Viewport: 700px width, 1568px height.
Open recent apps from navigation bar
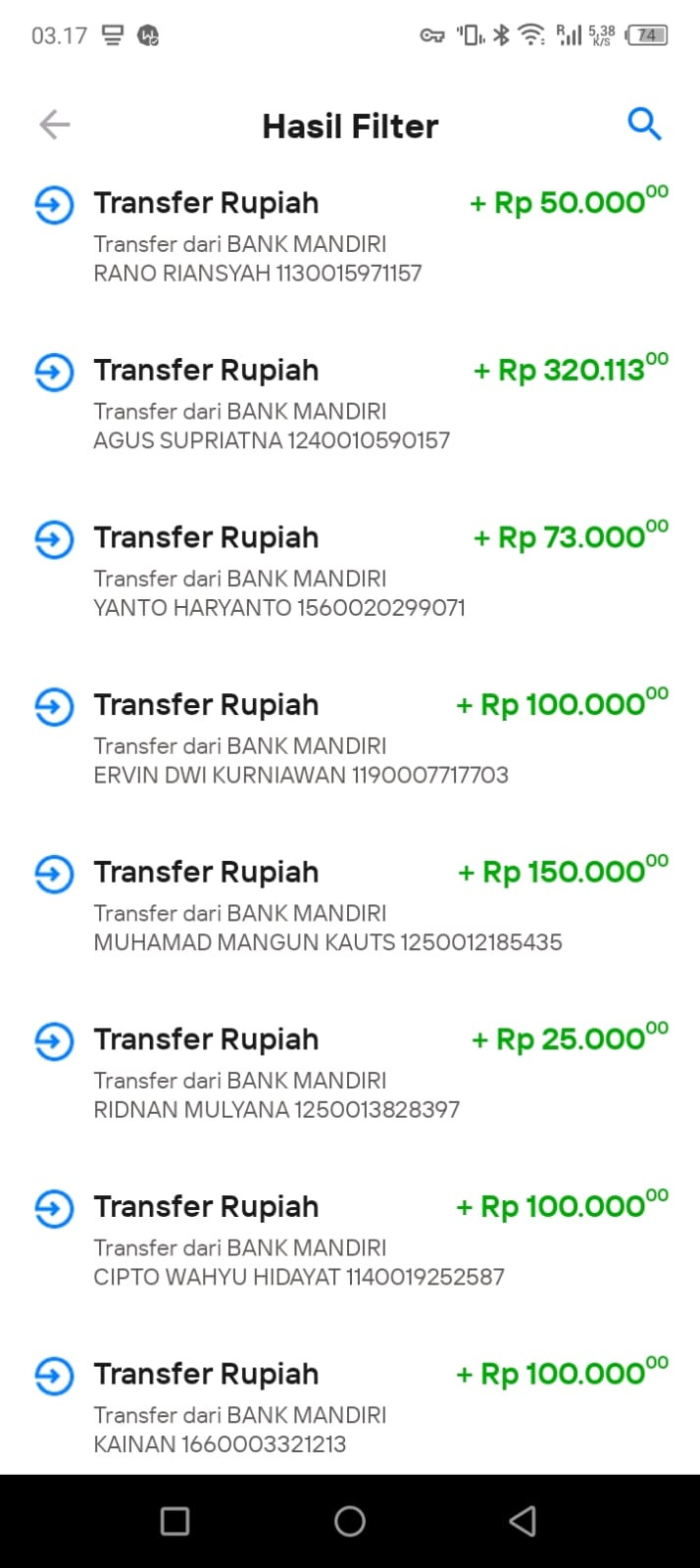[x=175, y=1521]
